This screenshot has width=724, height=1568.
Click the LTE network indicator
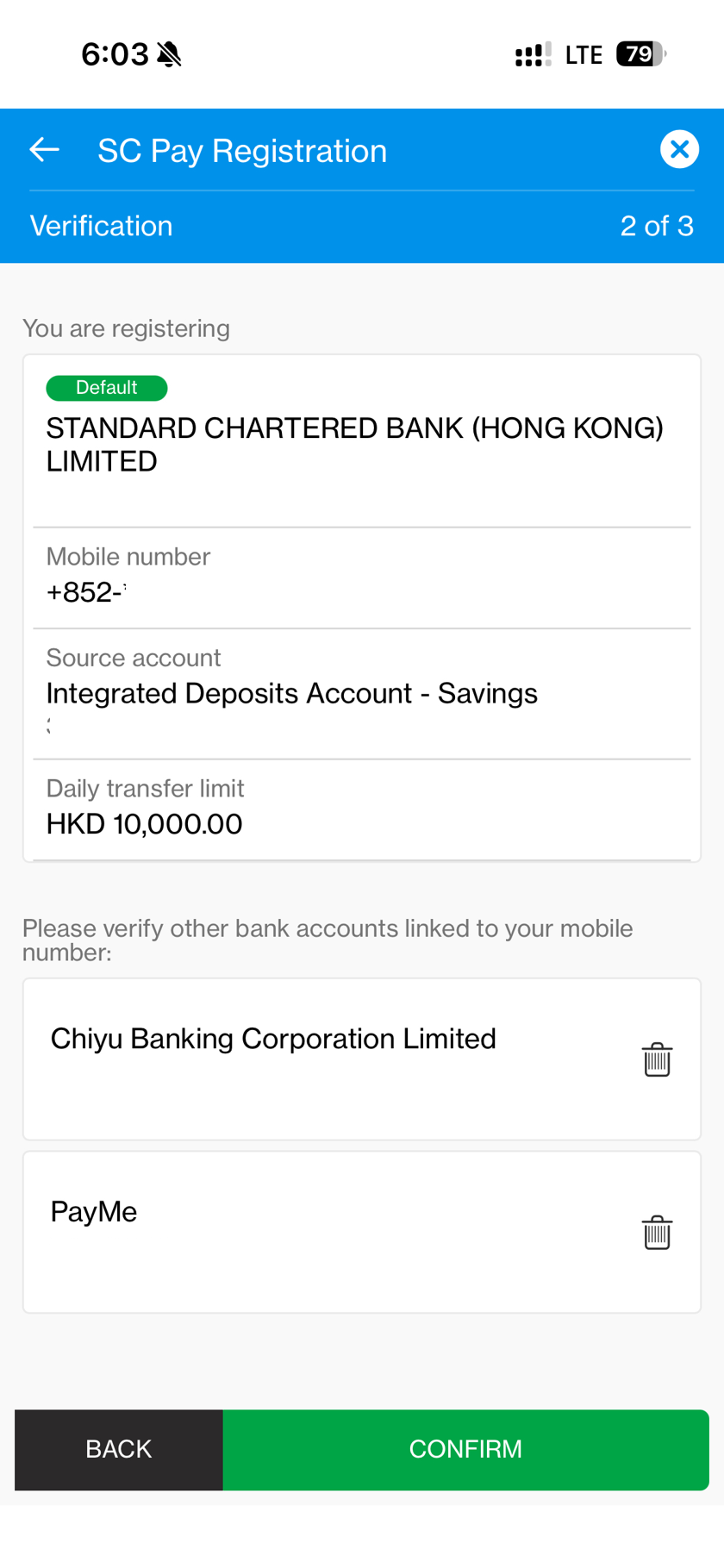[584, 53]
